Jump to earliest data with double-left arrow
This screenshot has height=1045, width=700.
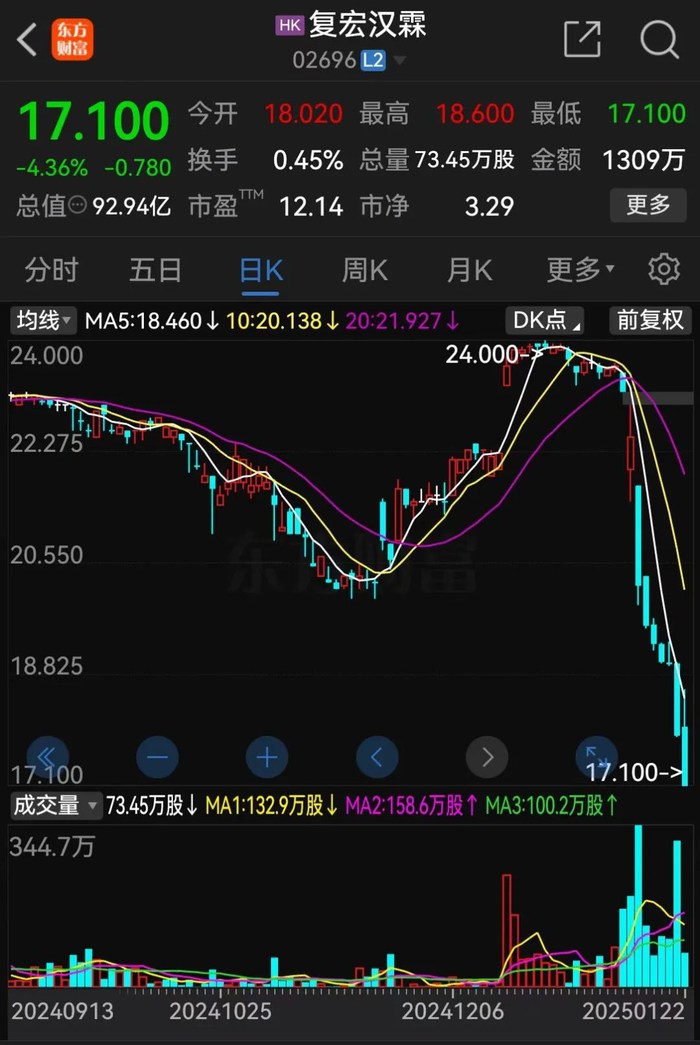pos(47,757)
